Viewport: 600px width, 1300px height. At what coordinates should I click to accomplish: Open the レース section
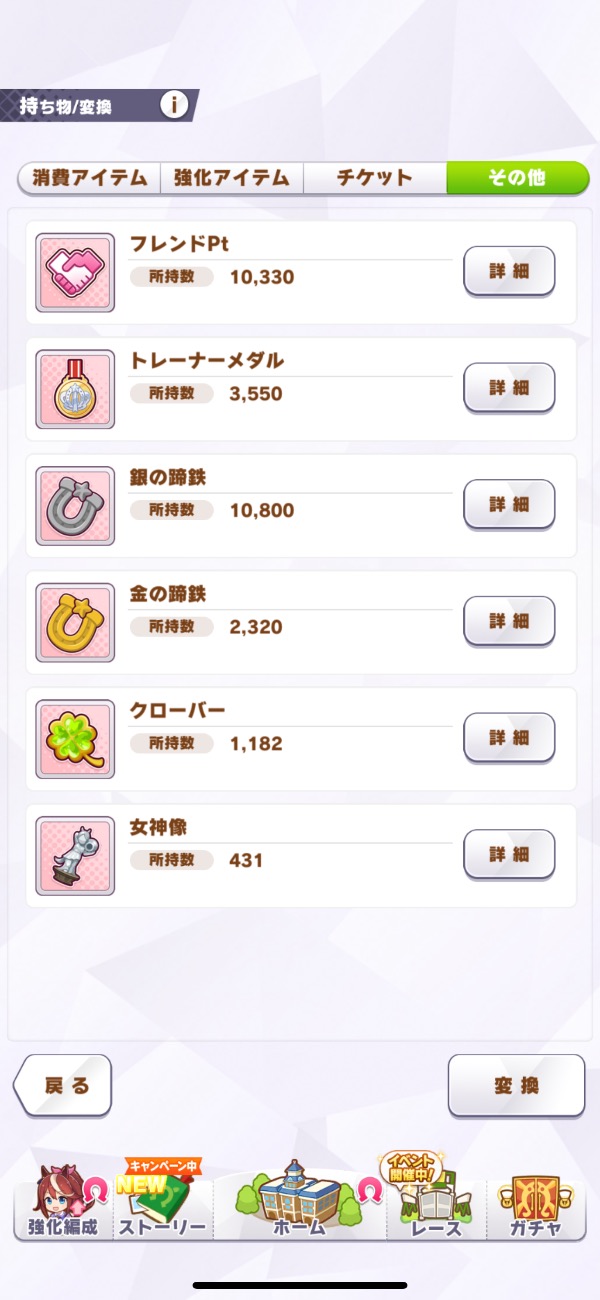(437, 1205)
